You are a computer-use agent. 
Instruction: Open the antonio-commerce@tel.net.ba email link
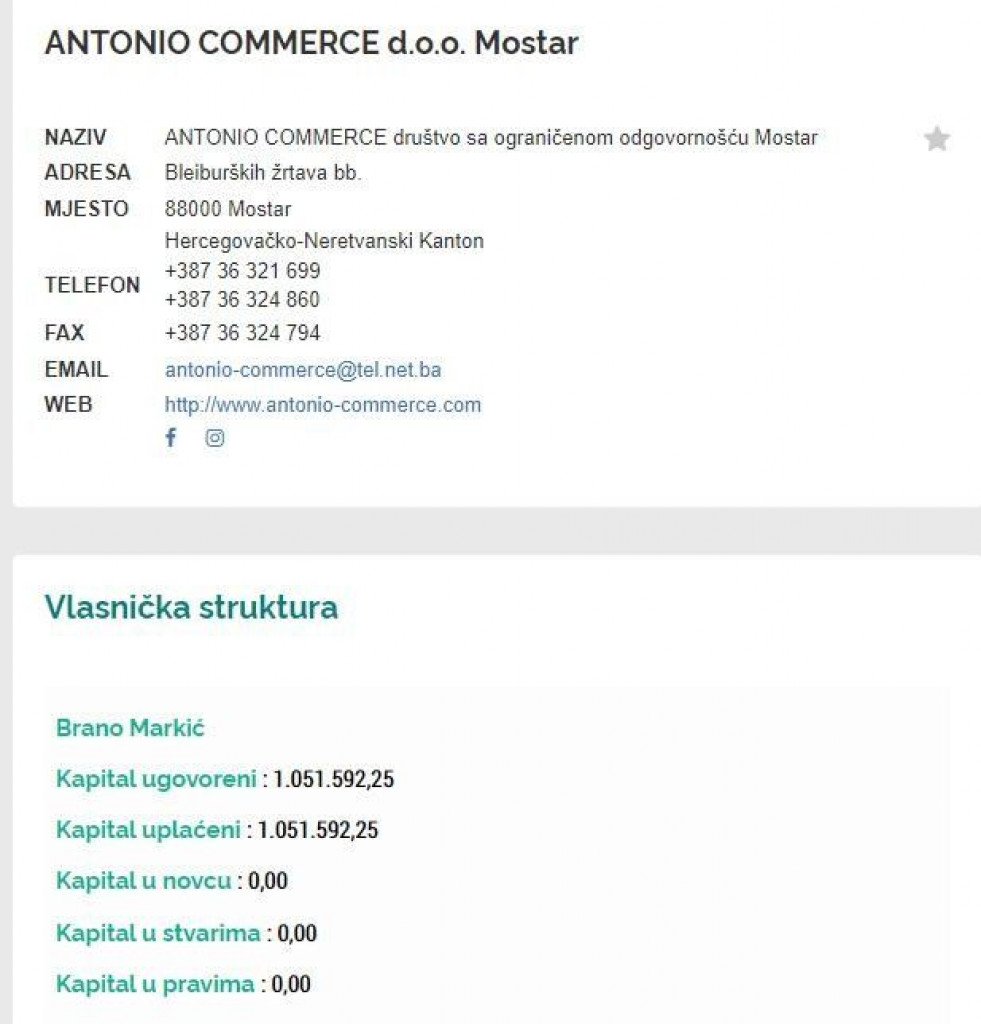coord(302,370)
